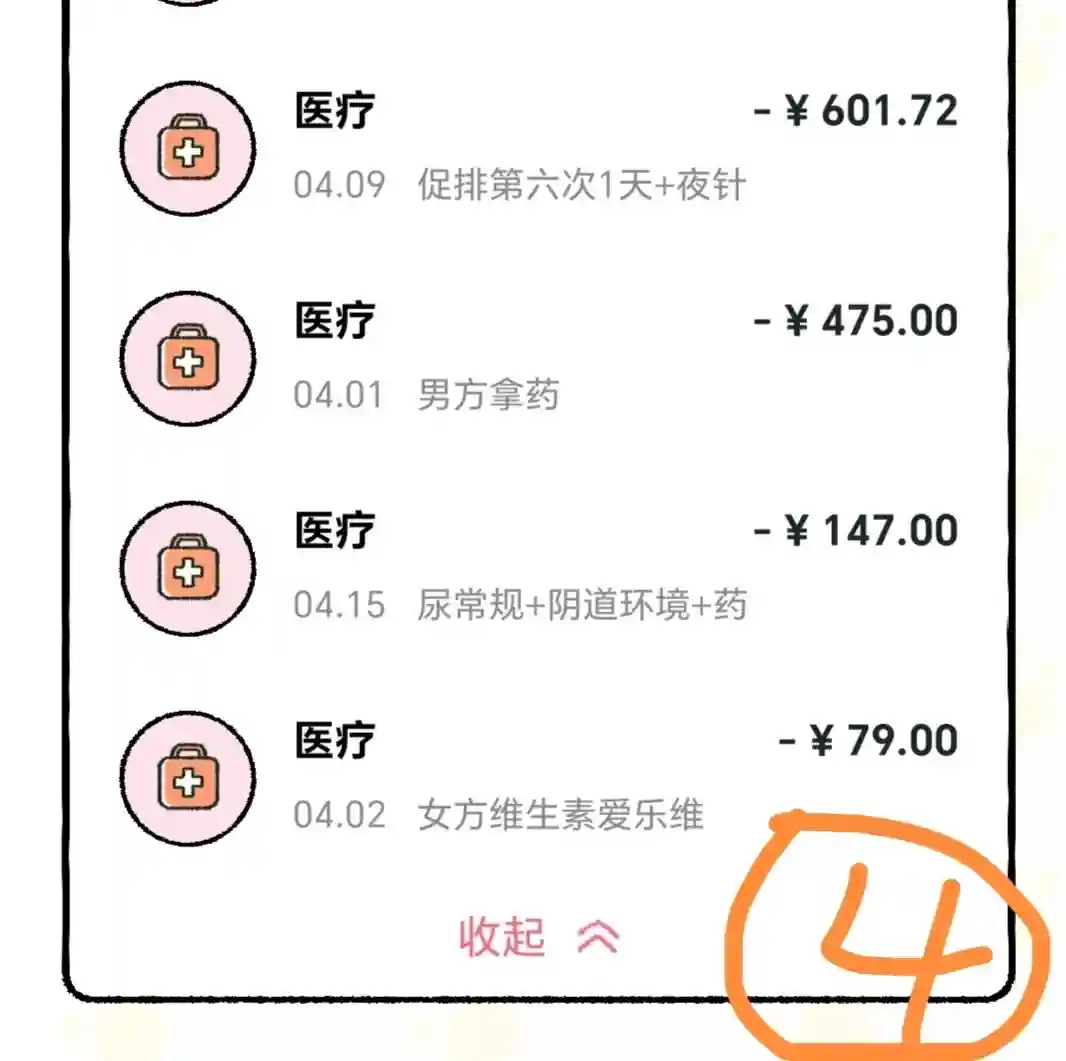Open the 79.00 expense entry 女方维生素爱乐维
This screenshot has height=1061, width=1066.
[540, 778]
